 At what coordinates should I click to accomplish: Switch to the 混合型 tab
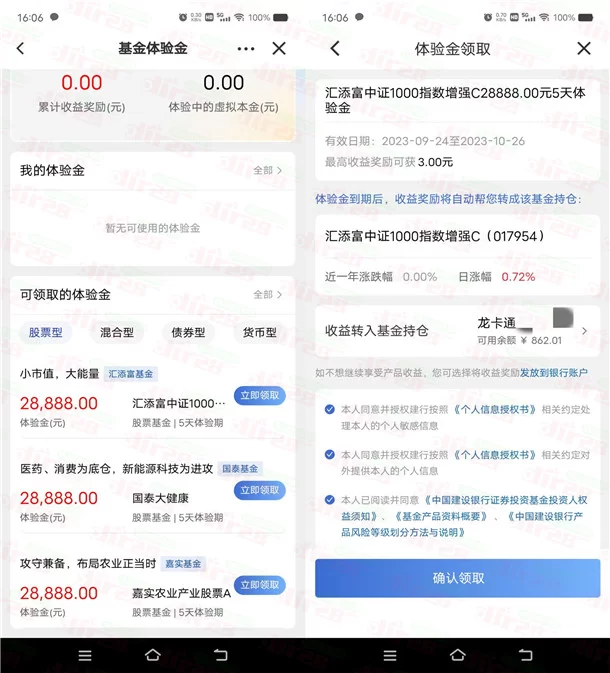click(117, 333)
